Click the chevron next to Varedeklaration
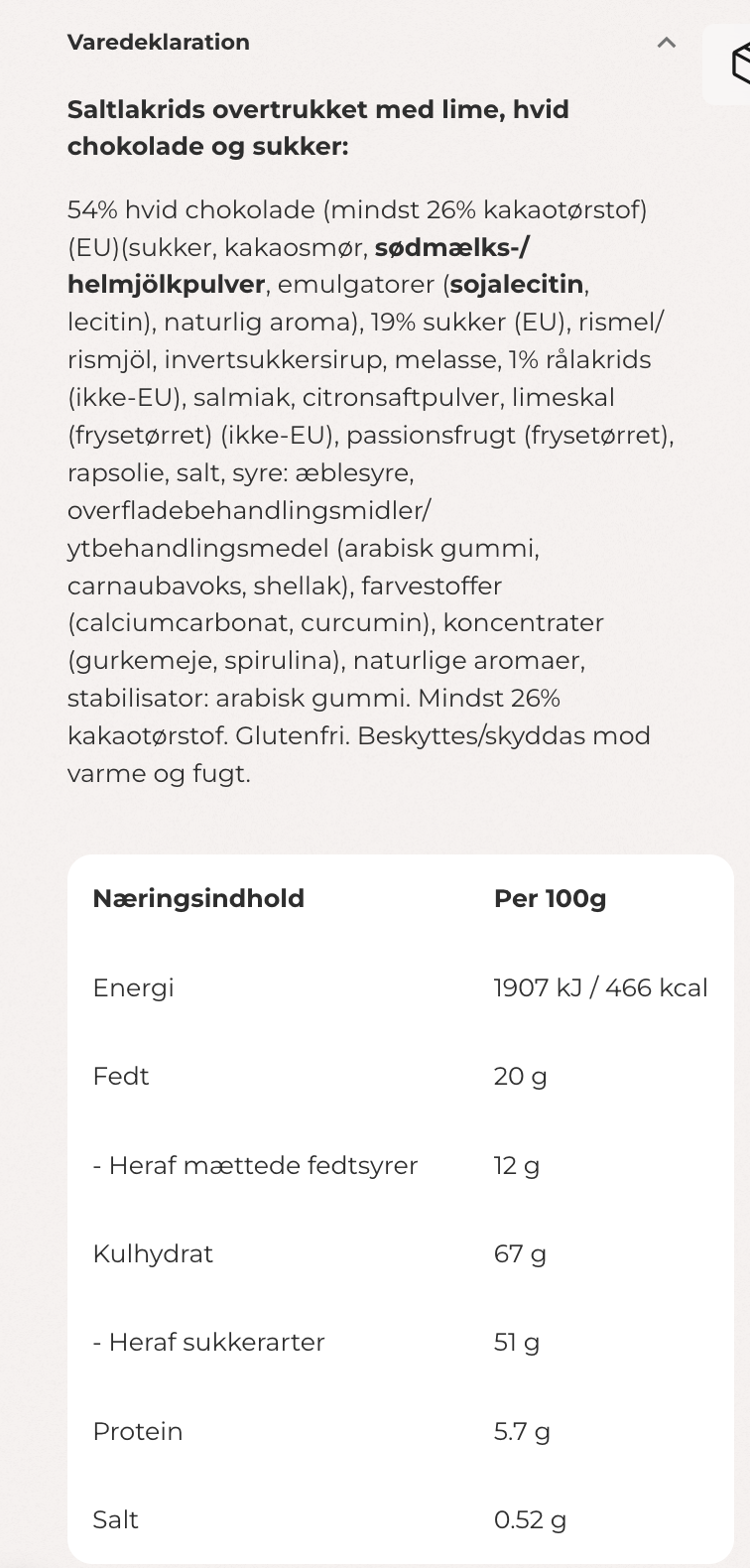This screenshot has height=1568, width=750. tap(667, 43)
